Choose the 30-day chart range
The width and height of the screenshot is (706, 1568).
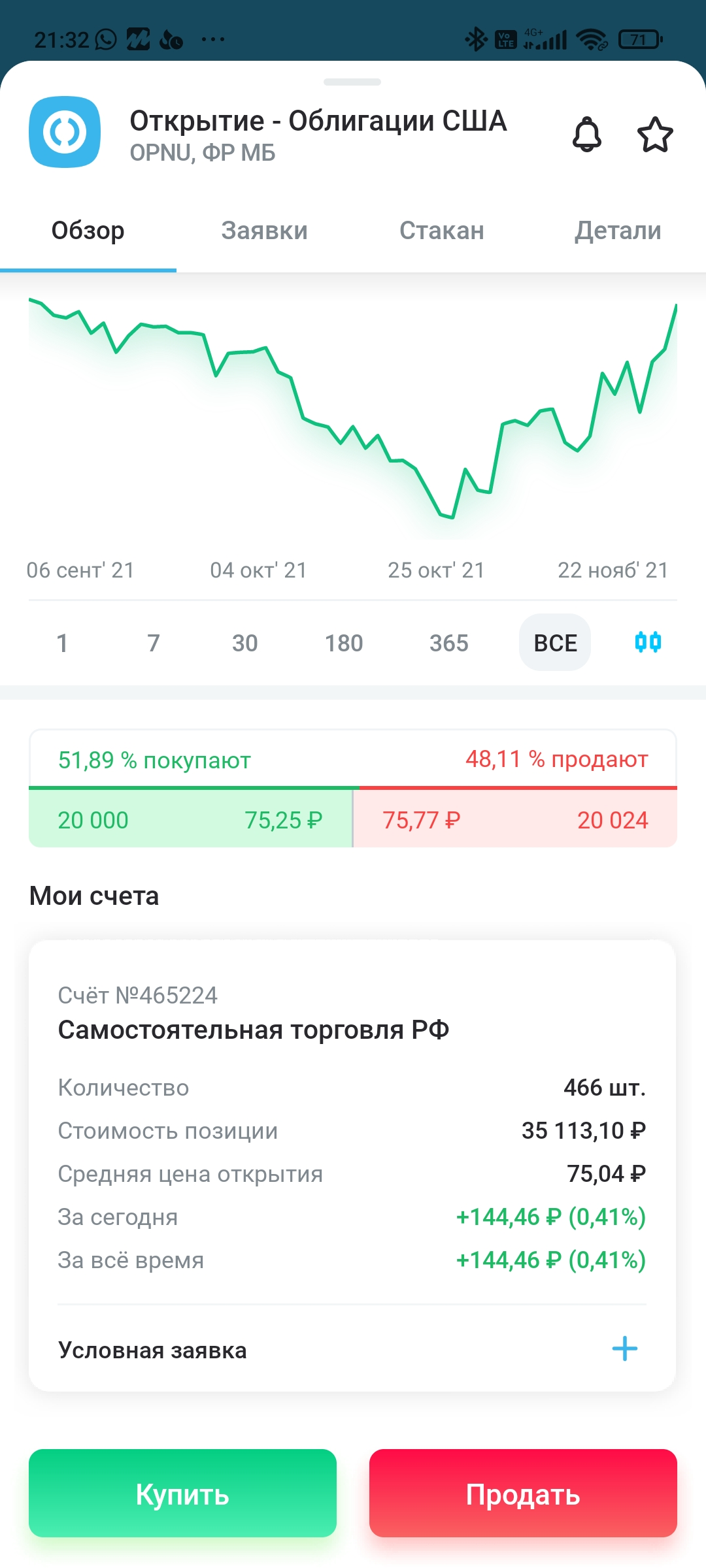point(245,643)
